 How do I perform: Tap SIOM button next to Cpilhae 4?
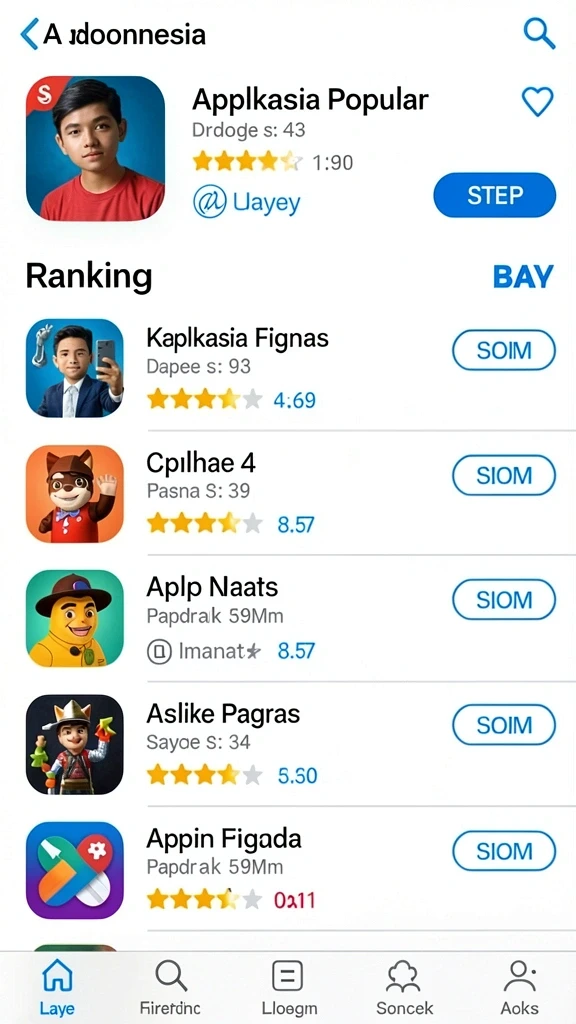coord(504,475)
